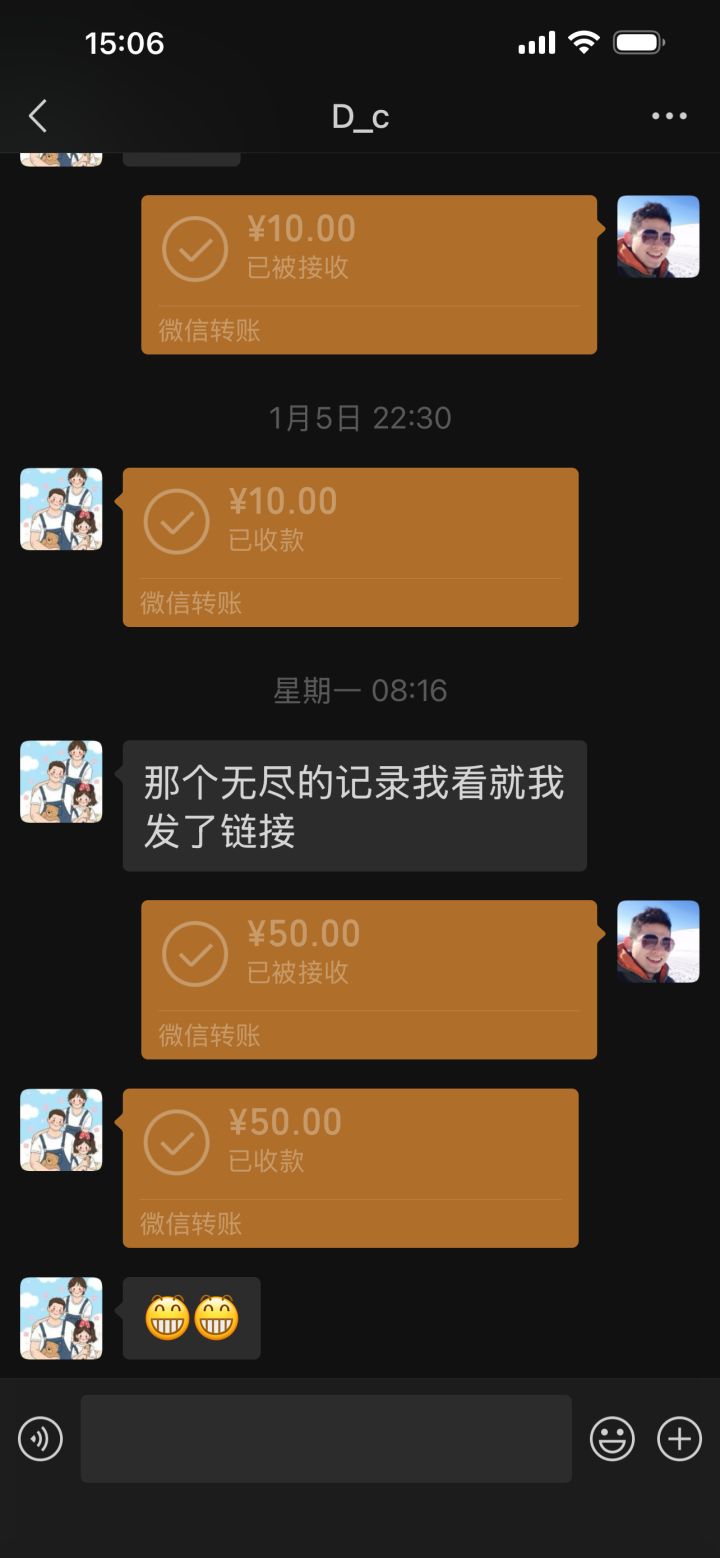The height and width of the screenshot is (1558, 720).
Task: Tap the sent ¥50.00 已被接收 transfer
Action: pos(368,978)
